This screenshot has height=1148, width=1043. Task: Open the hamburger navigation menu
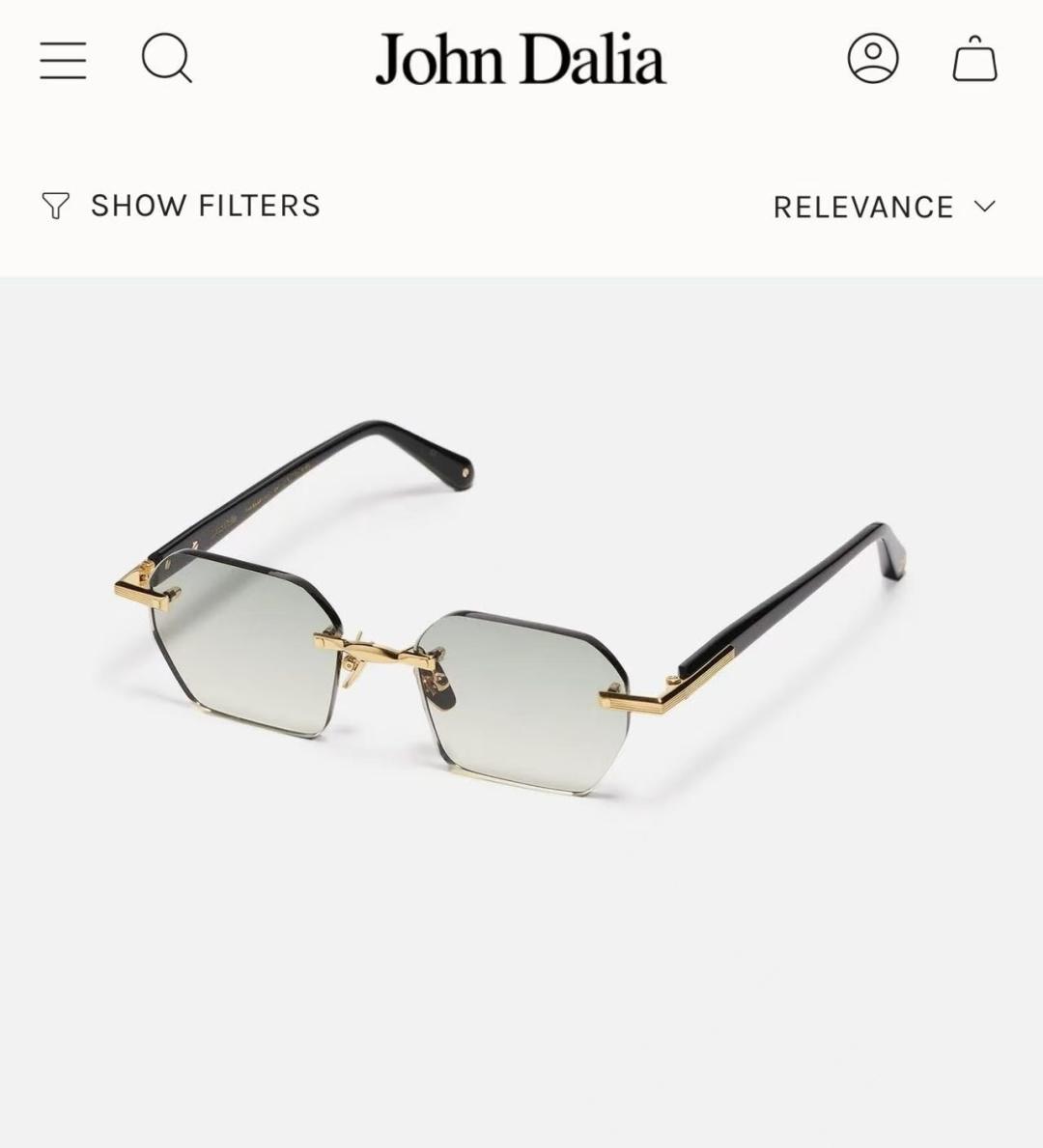click(x=63, y=60)
